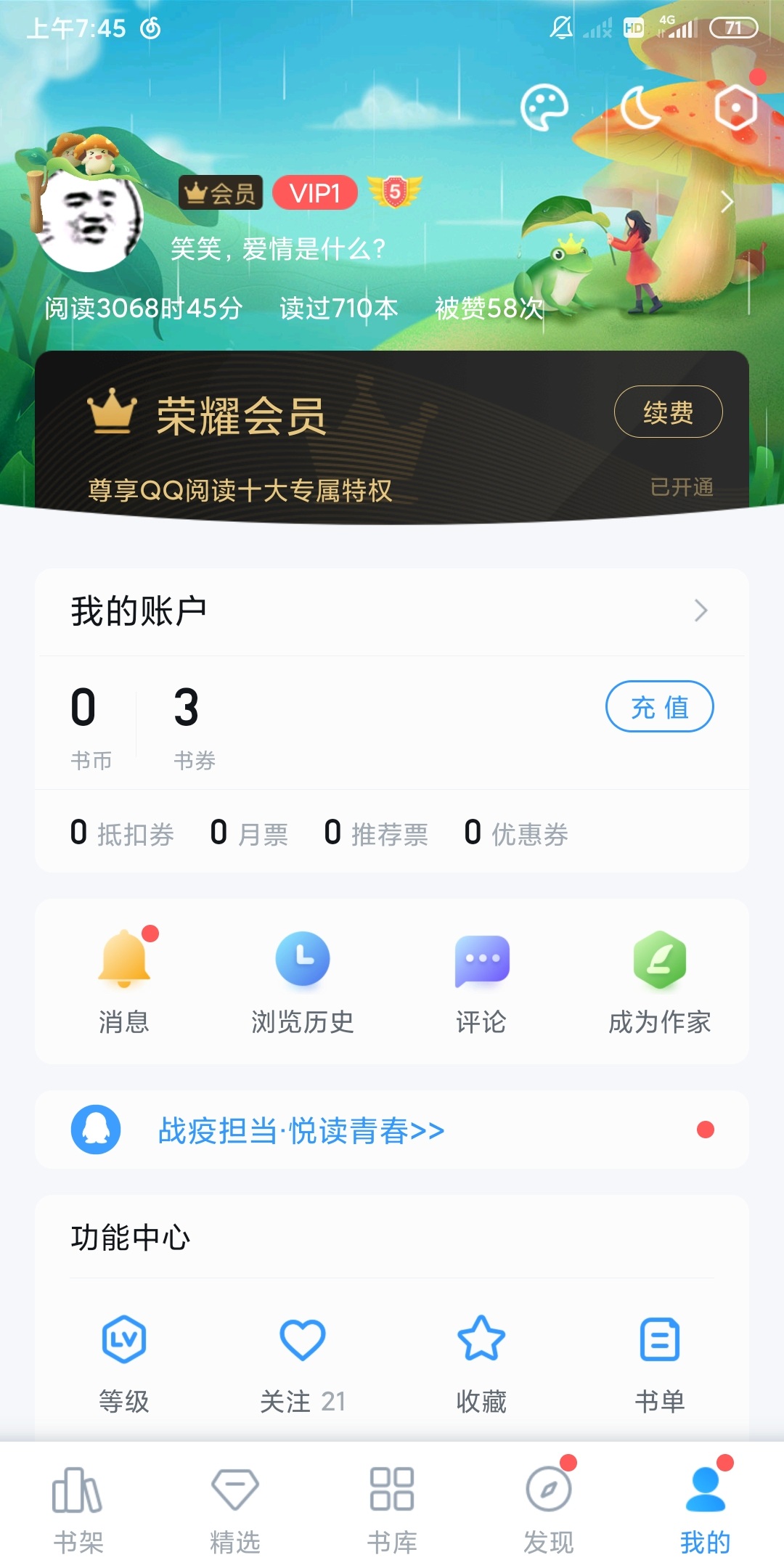Tap the 充值 recharge button

pyautogui.click(x=659, y=706)
